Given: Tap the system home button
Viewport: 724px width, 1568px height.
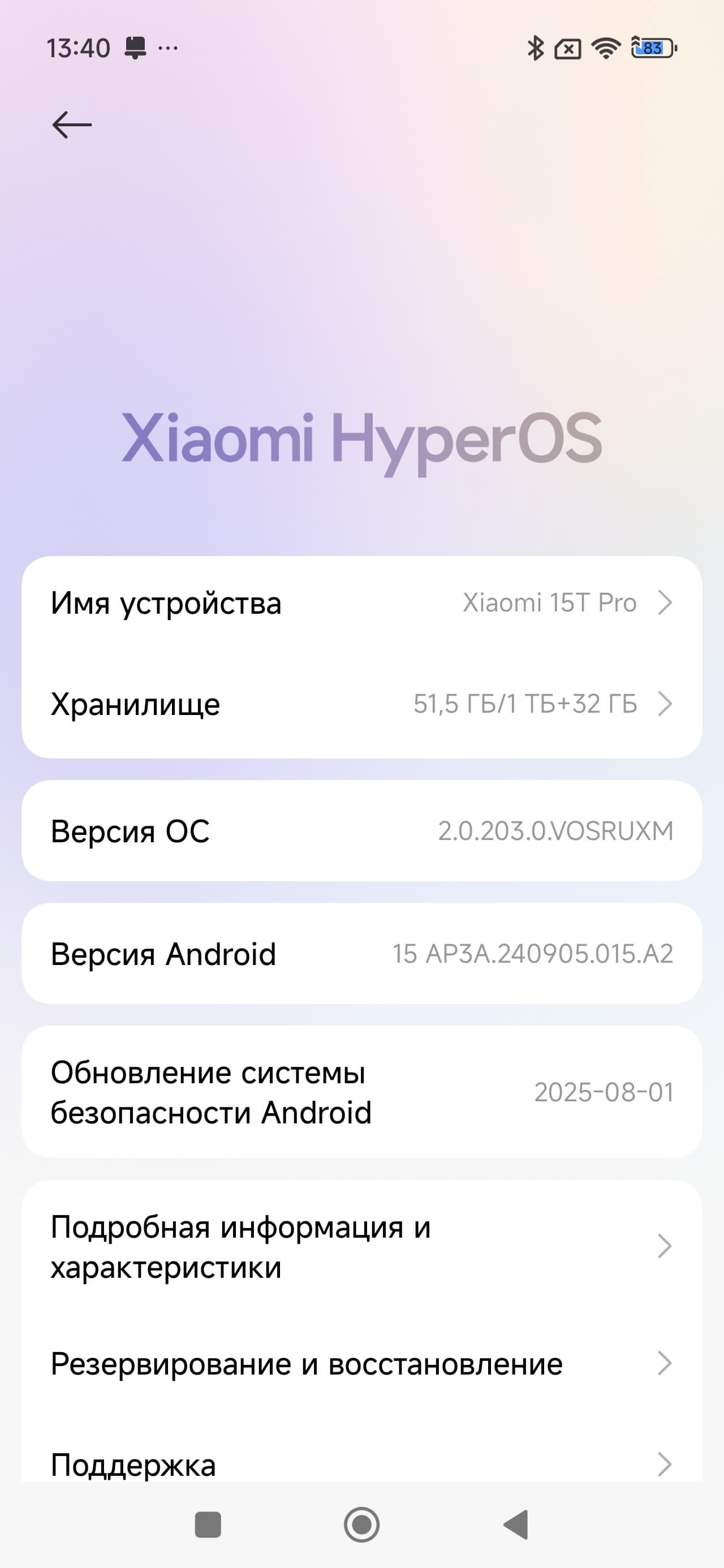Looking at the screenshot, I should click(361, 1525).
